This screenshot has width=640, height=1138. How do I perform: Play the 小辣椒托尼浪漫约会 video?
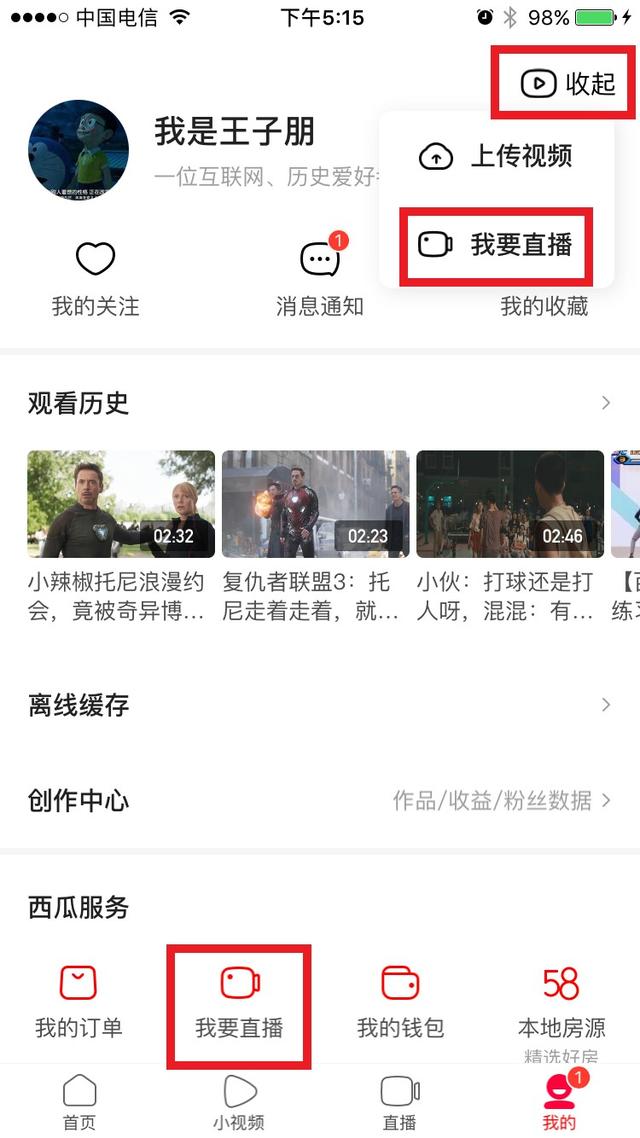[x=121, y=503]
